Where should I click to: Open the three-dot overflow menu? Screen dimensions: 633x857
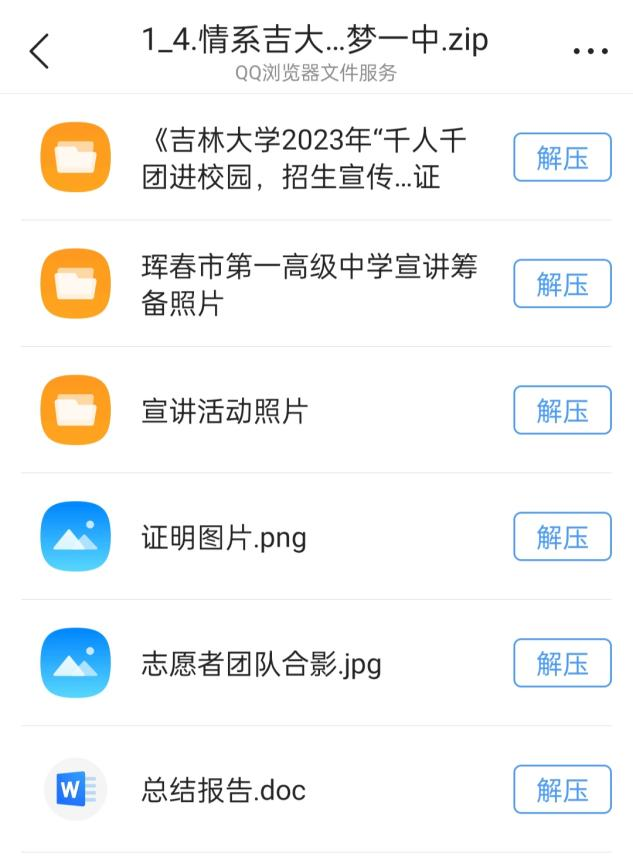590,51
